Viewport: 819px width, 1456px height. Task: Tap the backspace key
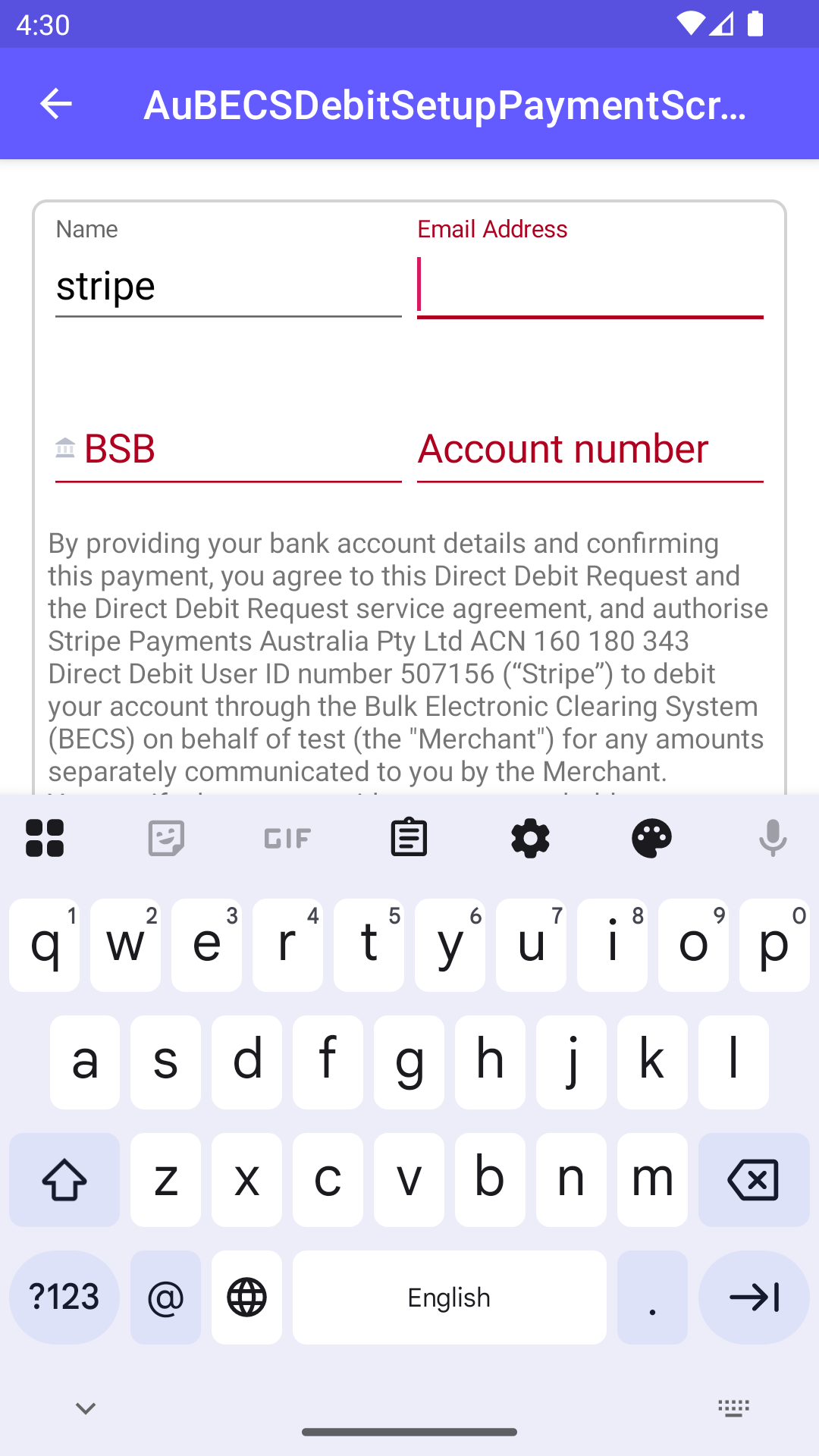(753, 1180)
